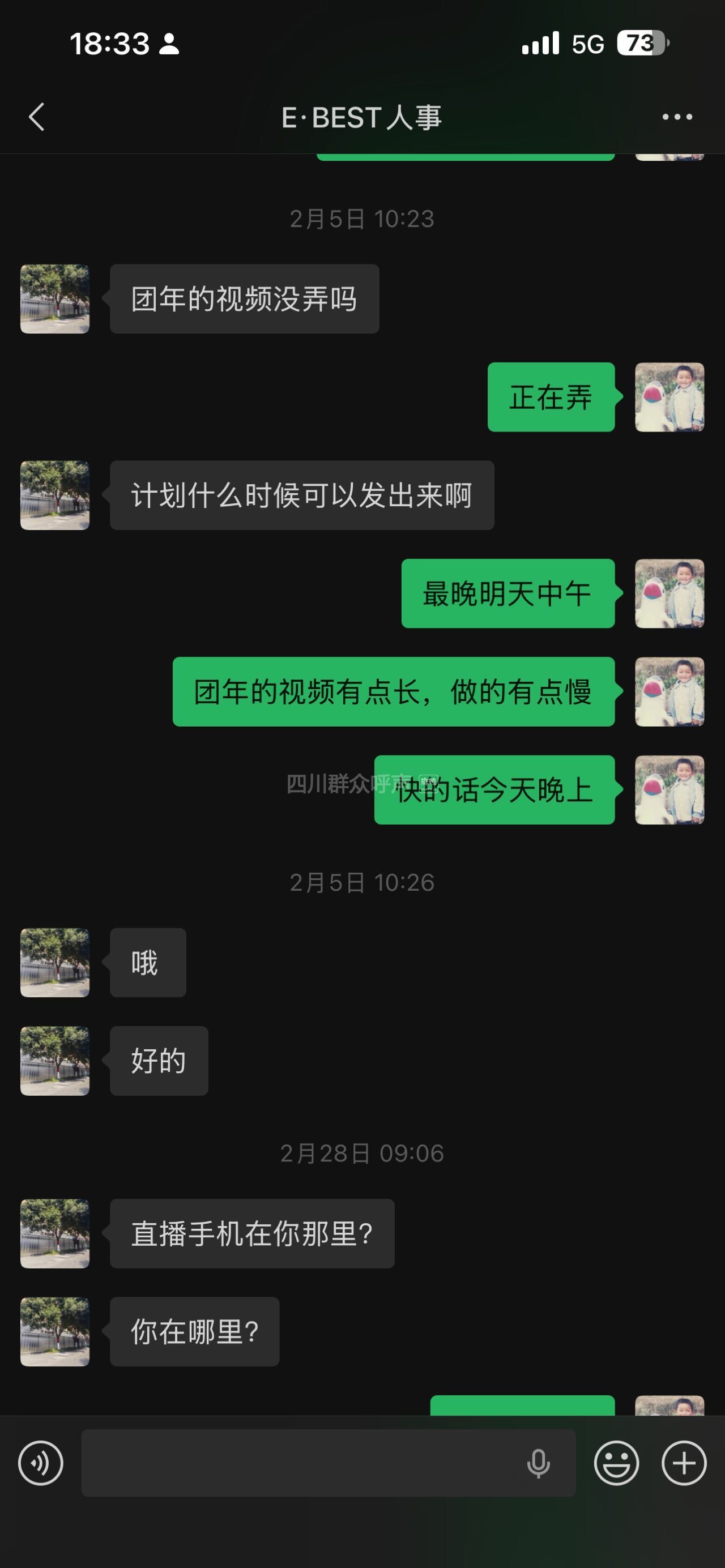Image resolution: width=725 pixels, height=1568 pixels.
Task: Start voice dictation in the text field
Action: [538, 1463]
